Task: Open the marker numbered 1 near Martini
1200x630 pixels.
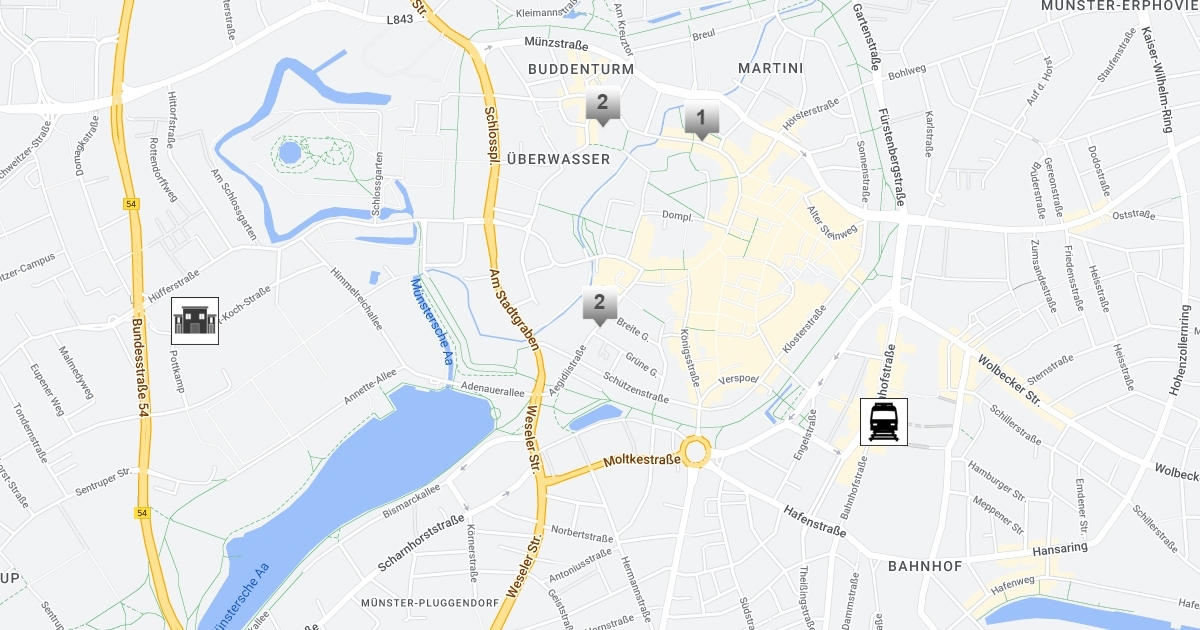Action: click(701, 119)
